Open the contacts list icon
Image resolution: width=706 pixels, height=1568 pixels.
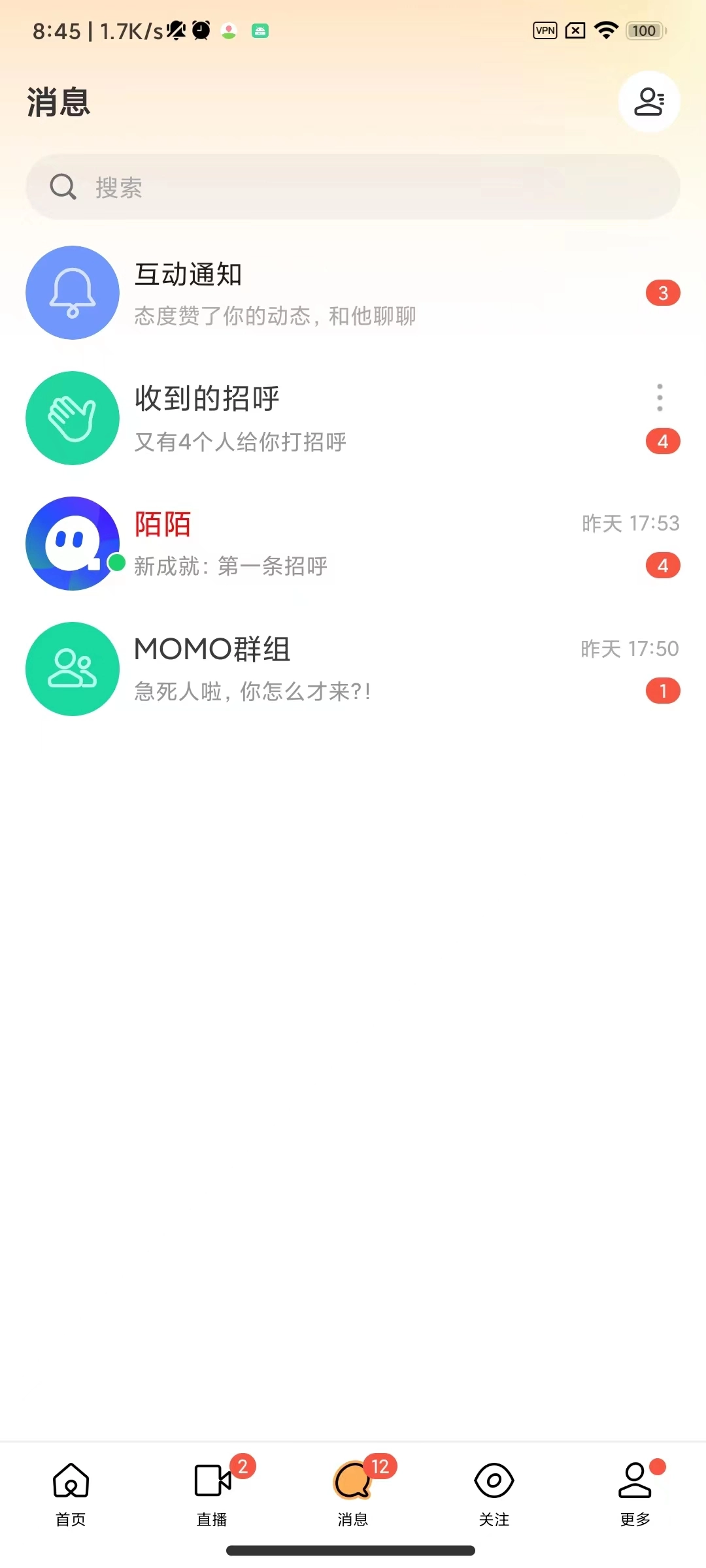(649, 102)
